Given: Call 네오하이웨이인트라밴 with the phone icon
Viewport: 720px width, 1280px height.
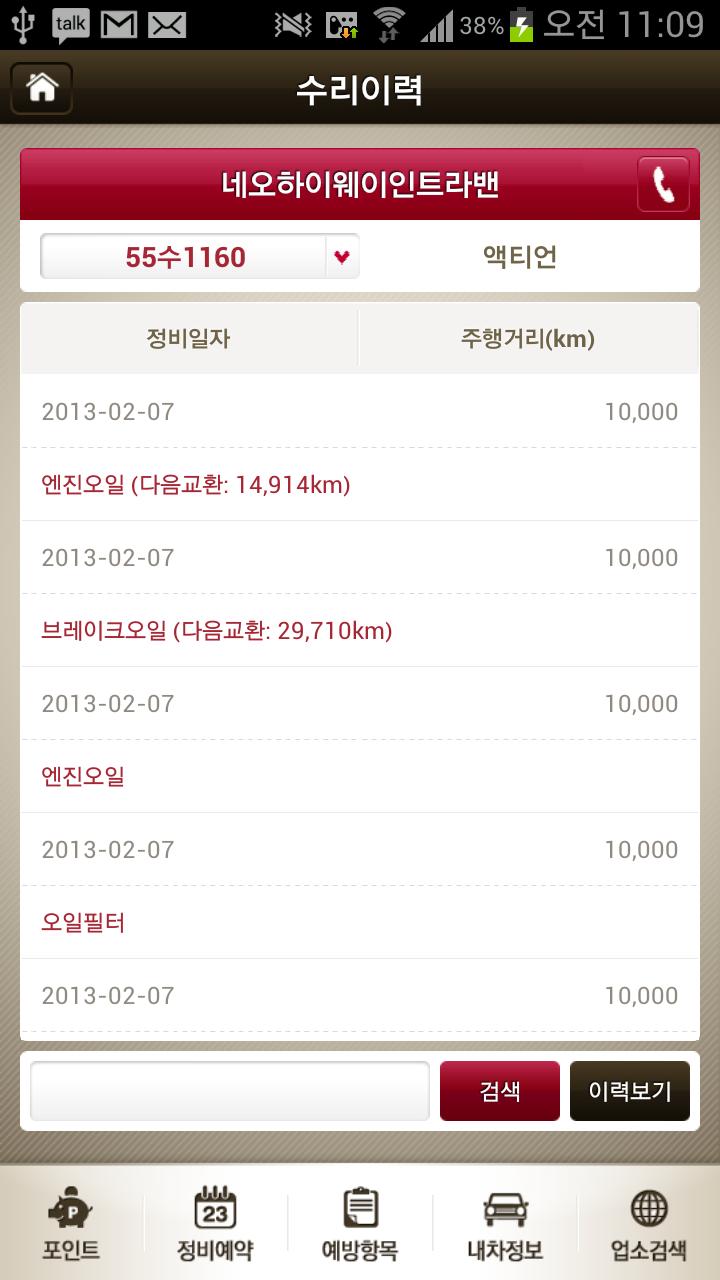Looking at the screenshot, I should (663, 184).
